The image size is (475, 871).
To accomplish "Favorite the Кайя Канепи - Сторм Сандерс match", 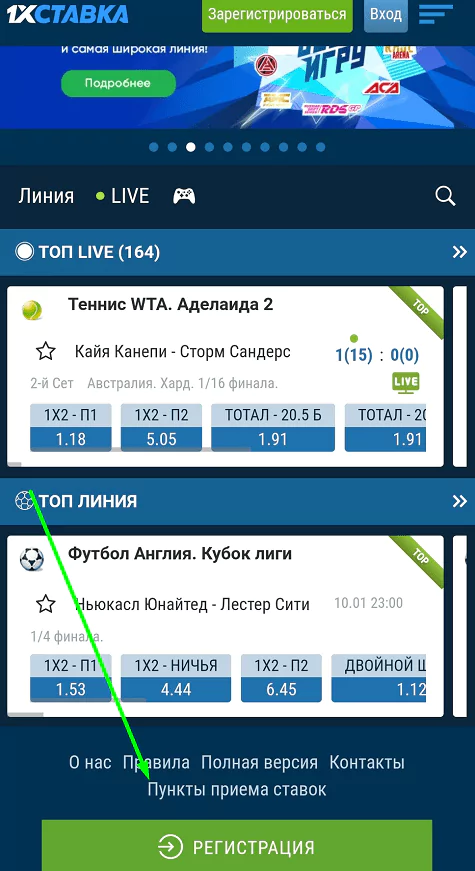I will 46,351.
